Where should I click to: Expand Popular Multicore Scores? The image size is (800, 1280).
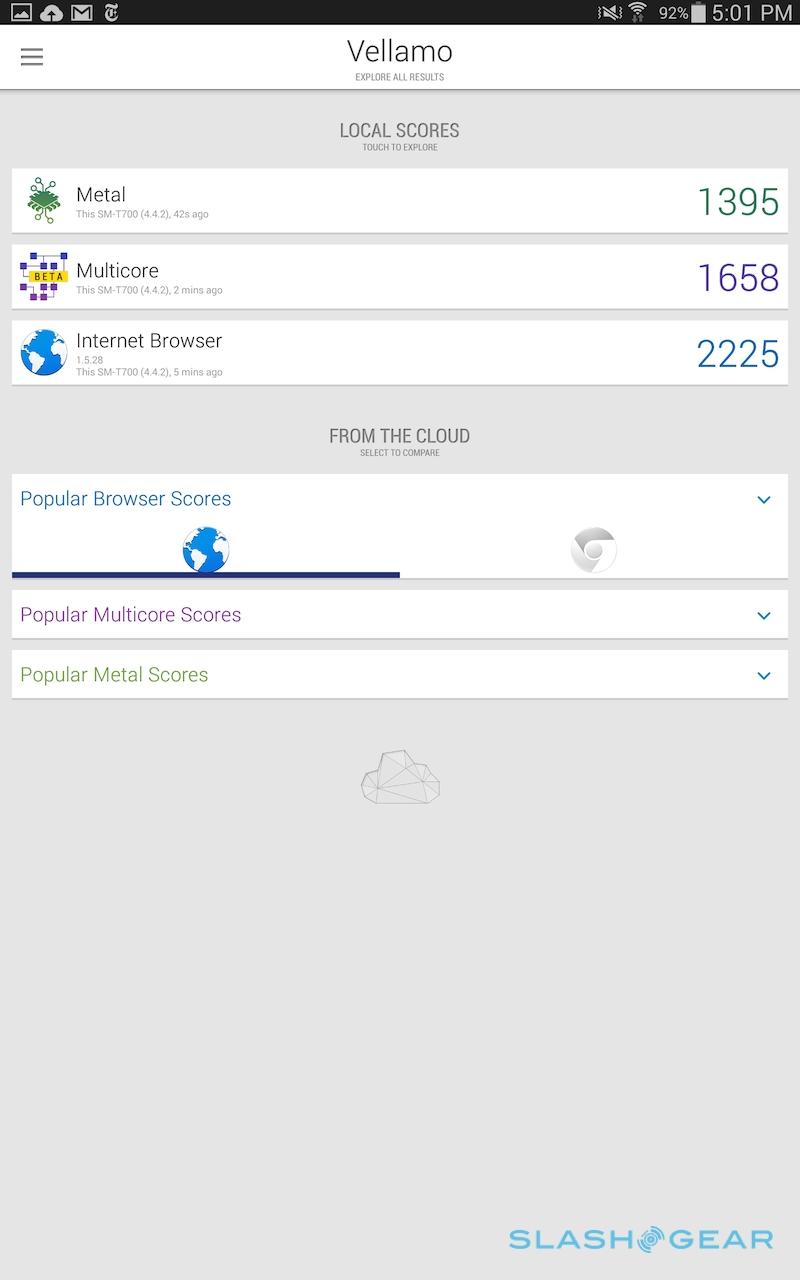click(400, 615)
